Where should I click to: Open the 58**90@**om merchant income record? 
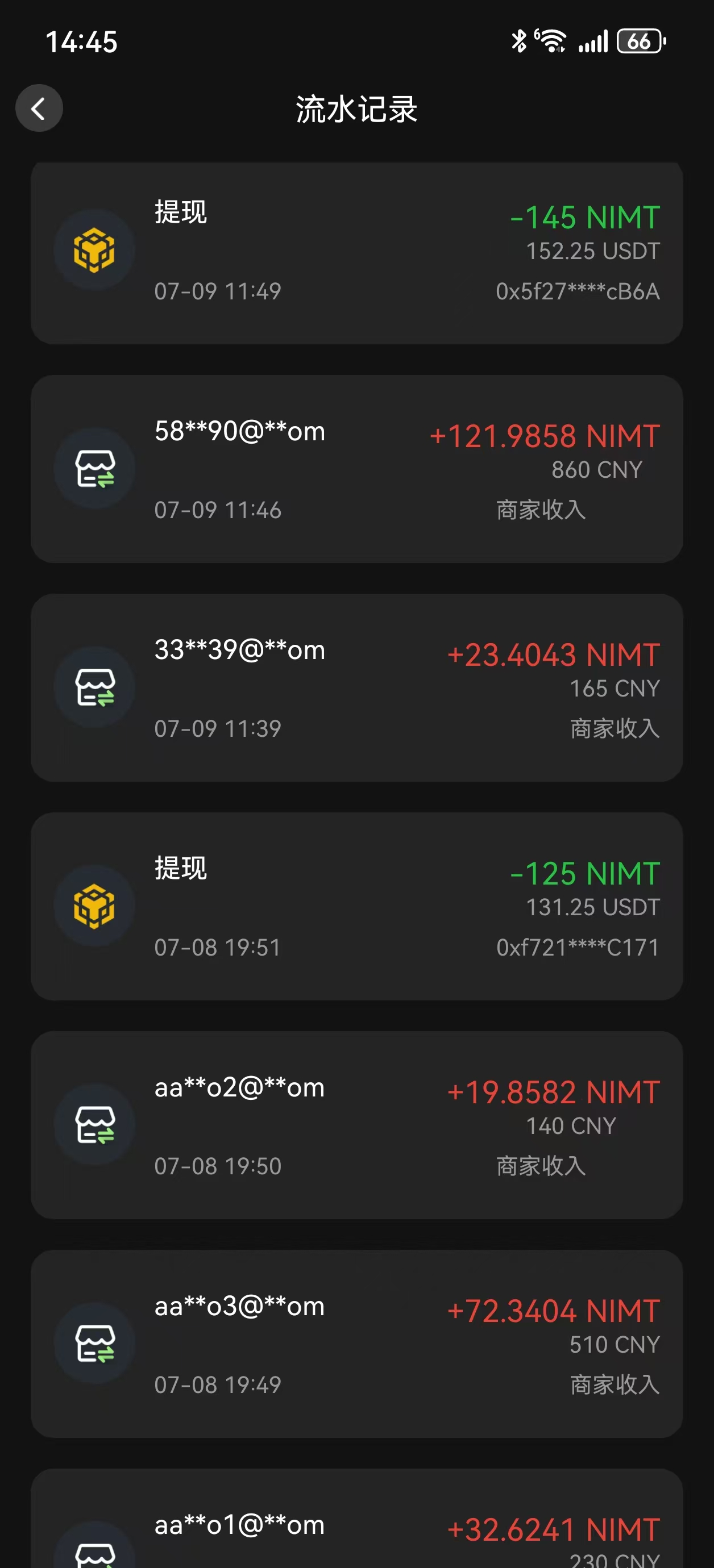tap(357, 469)
